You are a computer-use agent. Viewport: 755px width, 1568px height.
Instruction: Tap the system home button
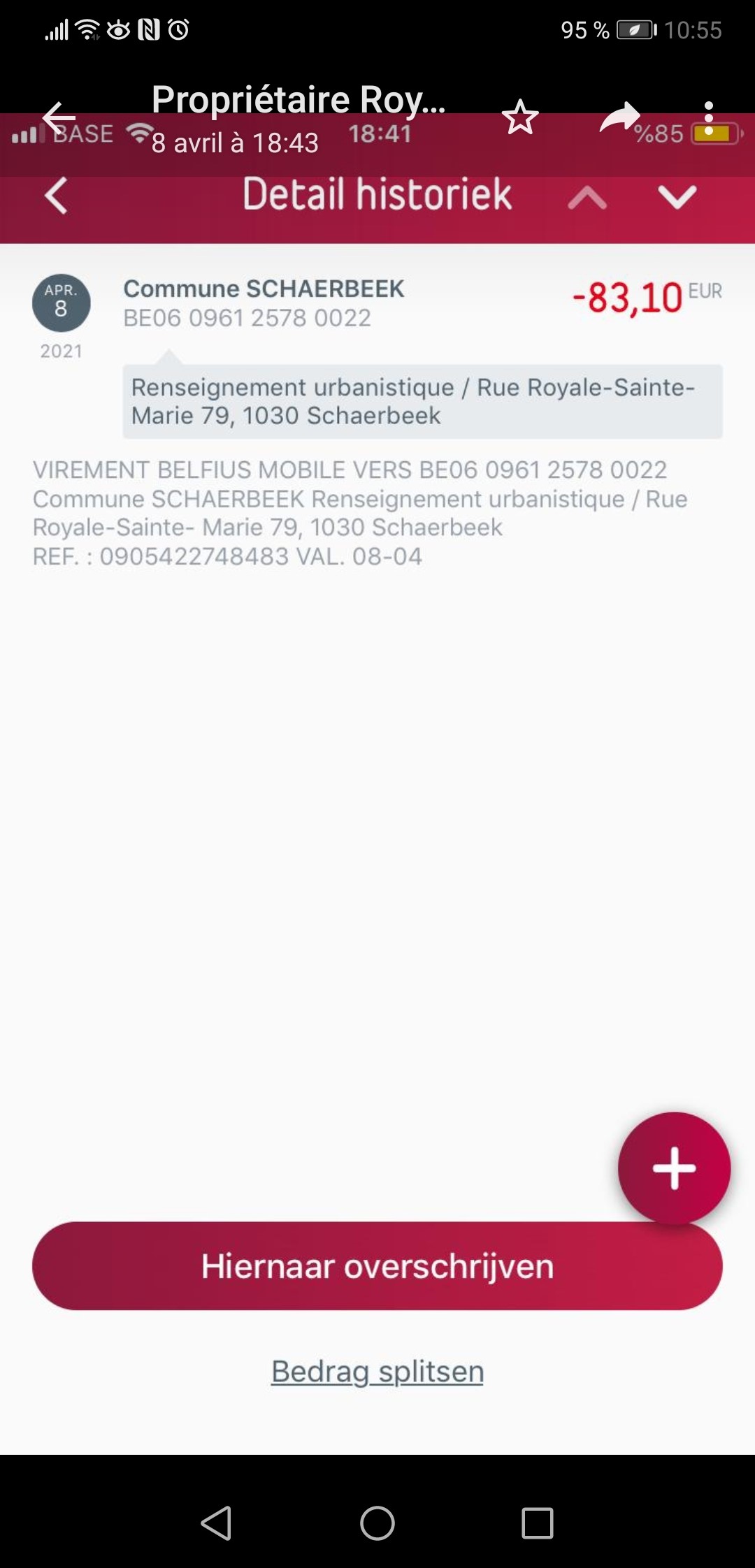pos(377,1523)
